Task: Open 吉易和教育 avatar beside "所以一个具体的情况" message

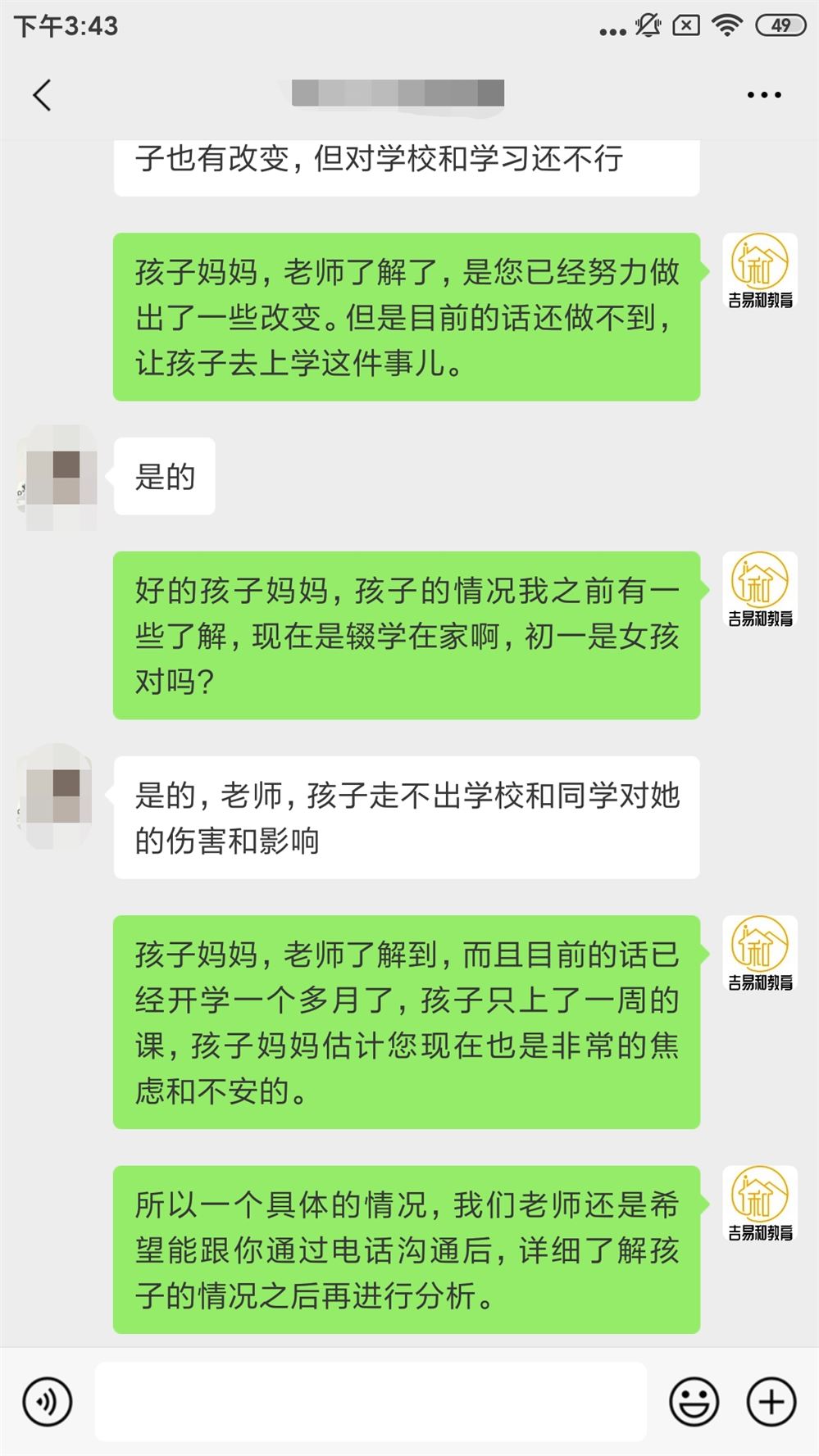Action: click(x=759, y=1203)
